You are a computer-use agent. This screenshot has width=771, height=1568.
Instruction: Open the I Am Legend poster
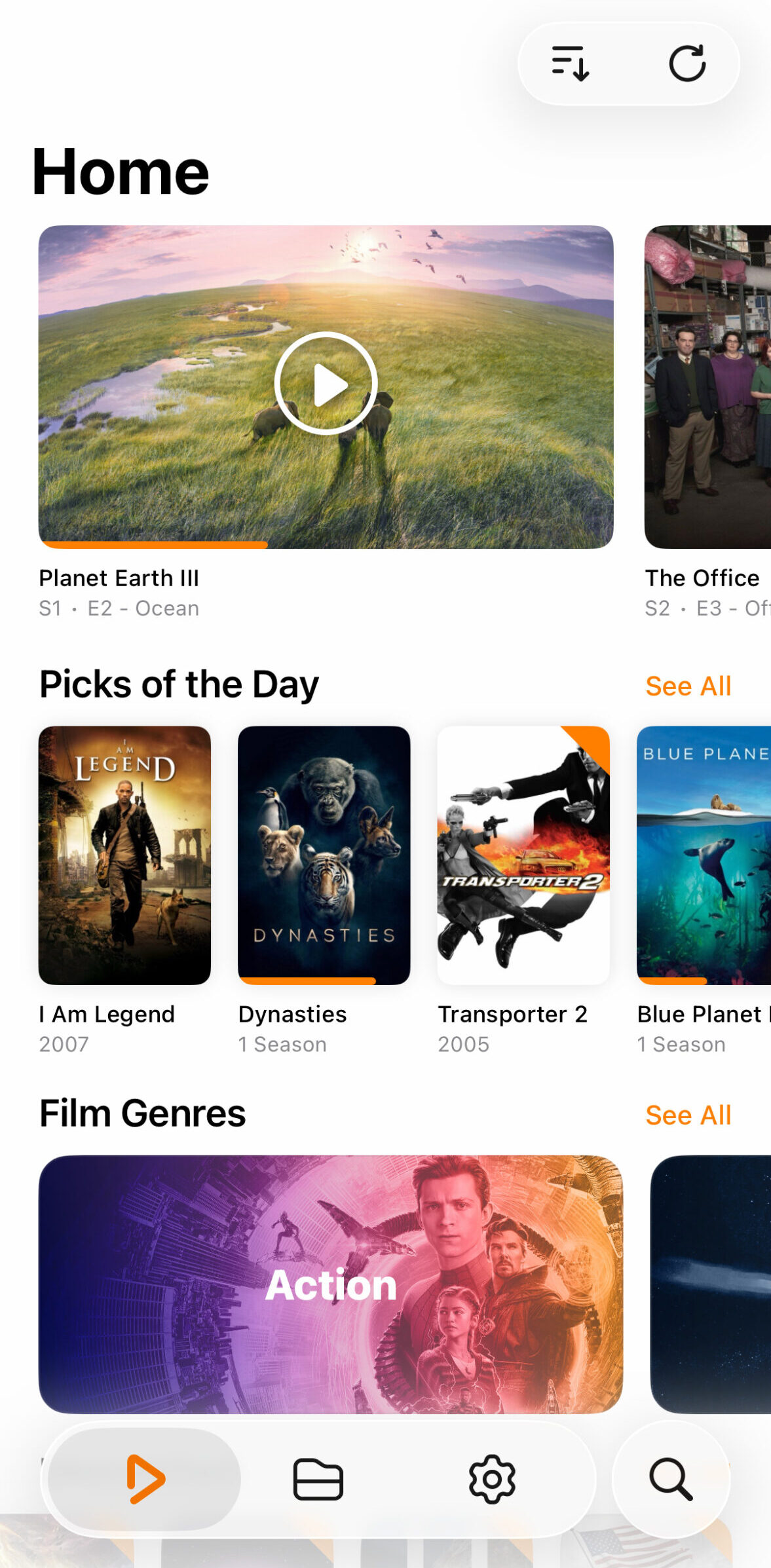click(124, 855)
